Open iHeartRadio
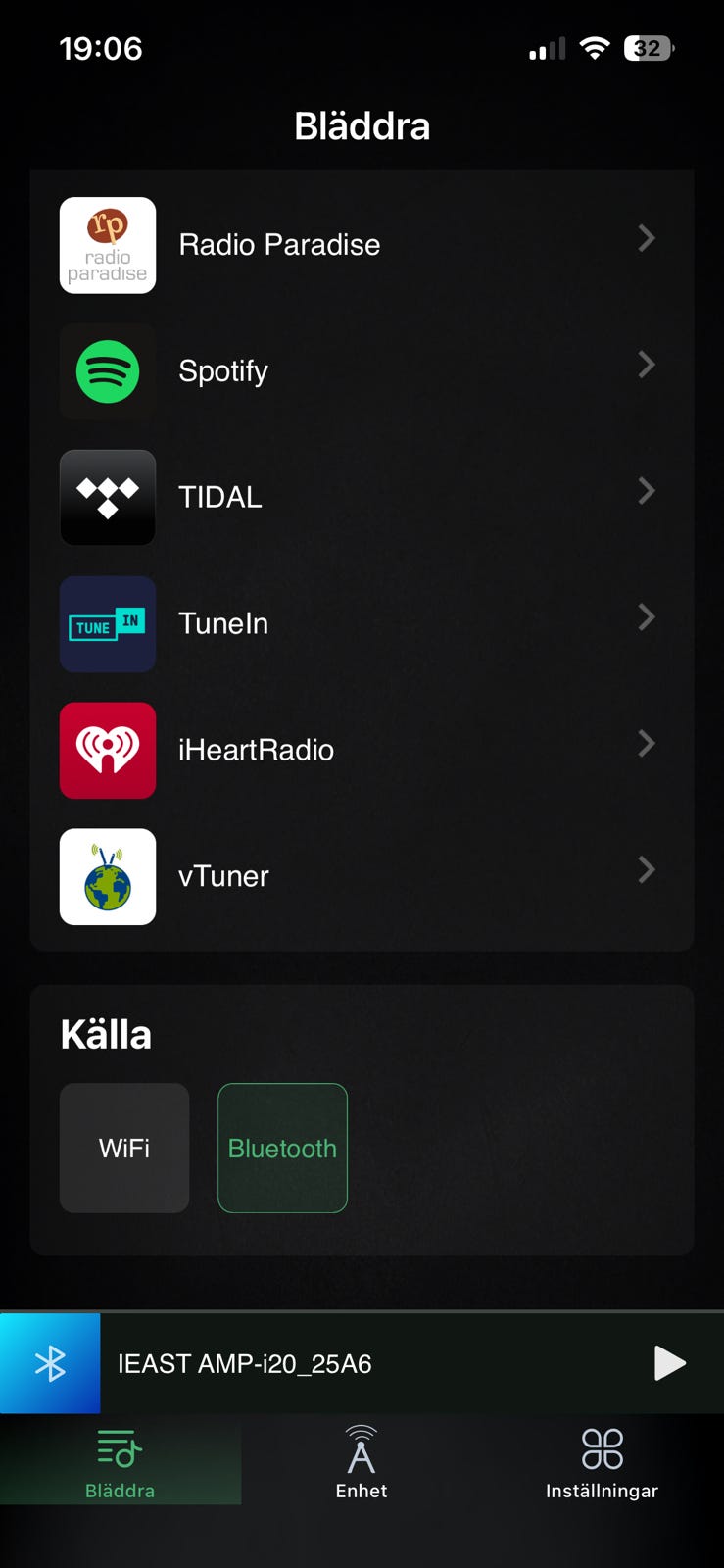724x1568 pixels. [x=362, y=751]
